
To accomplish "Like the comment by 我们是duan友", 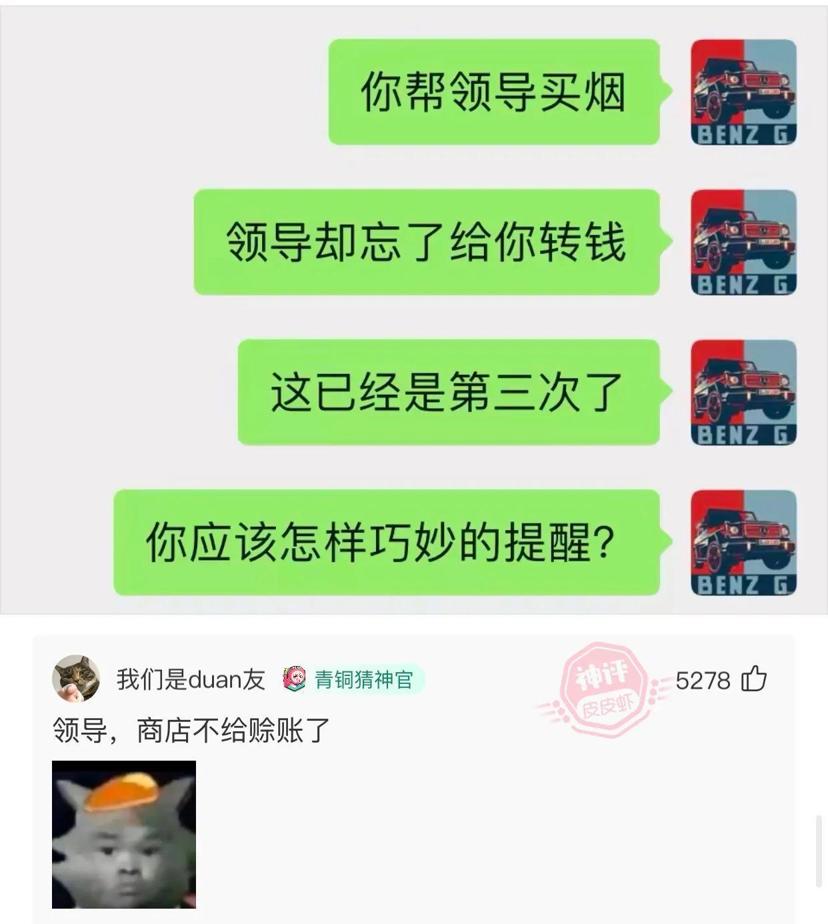I will point(754,680).
